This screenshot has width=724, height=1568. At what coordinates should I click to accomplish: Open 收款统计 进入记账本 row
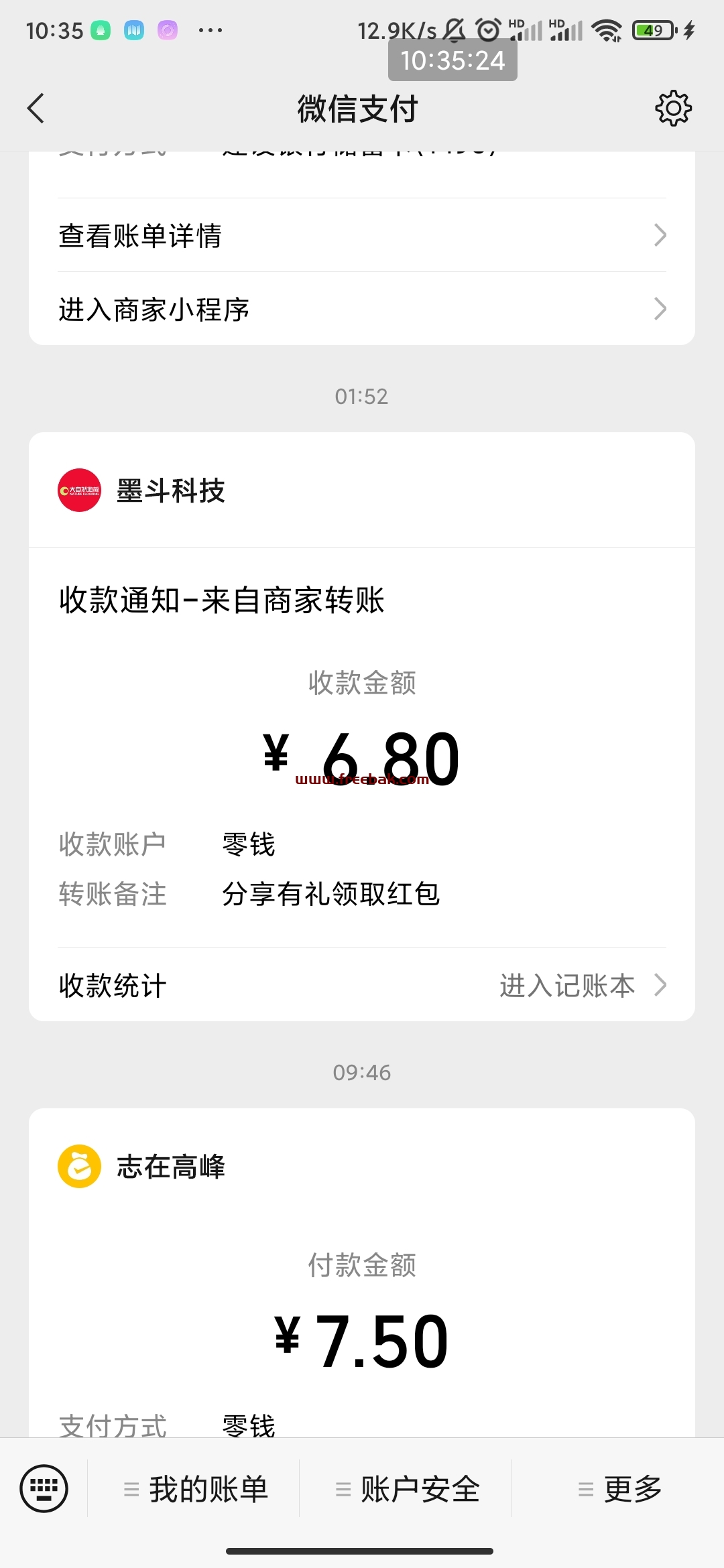tap(362, 985)
